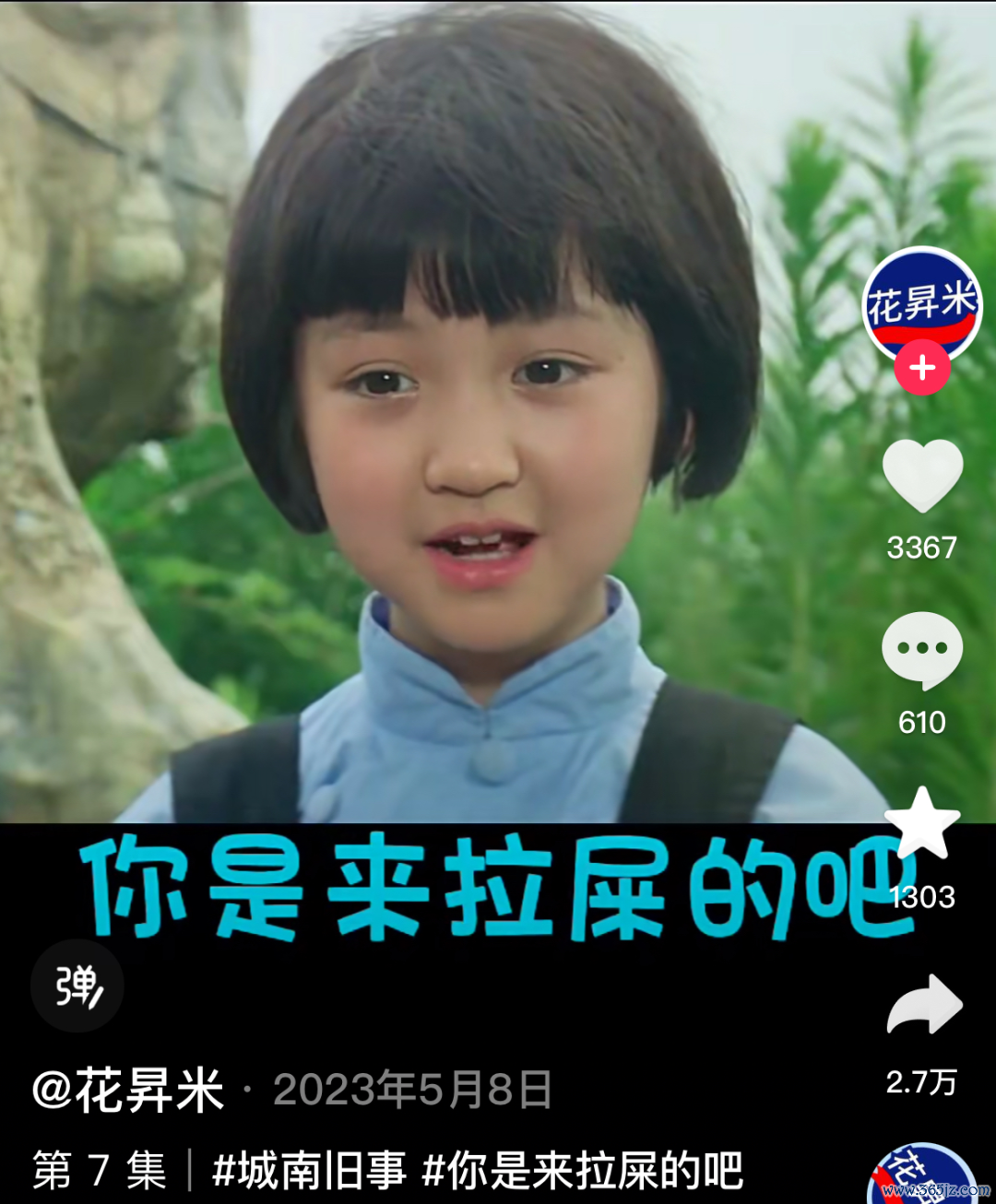
Task: Share this video using the arrow icon
Action: coord(924,1006)
